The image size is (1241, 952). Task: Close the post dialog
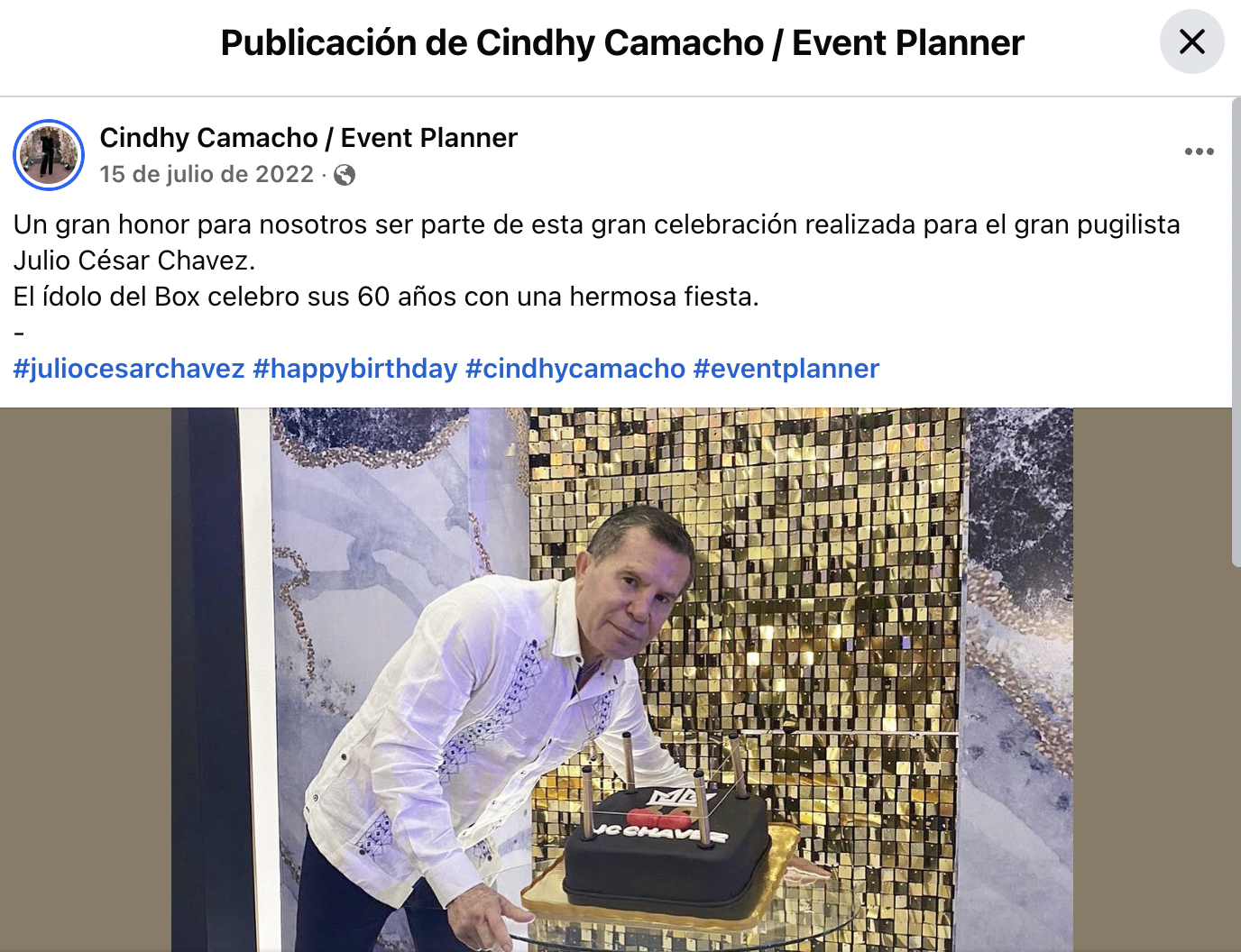coord(1191,41)
